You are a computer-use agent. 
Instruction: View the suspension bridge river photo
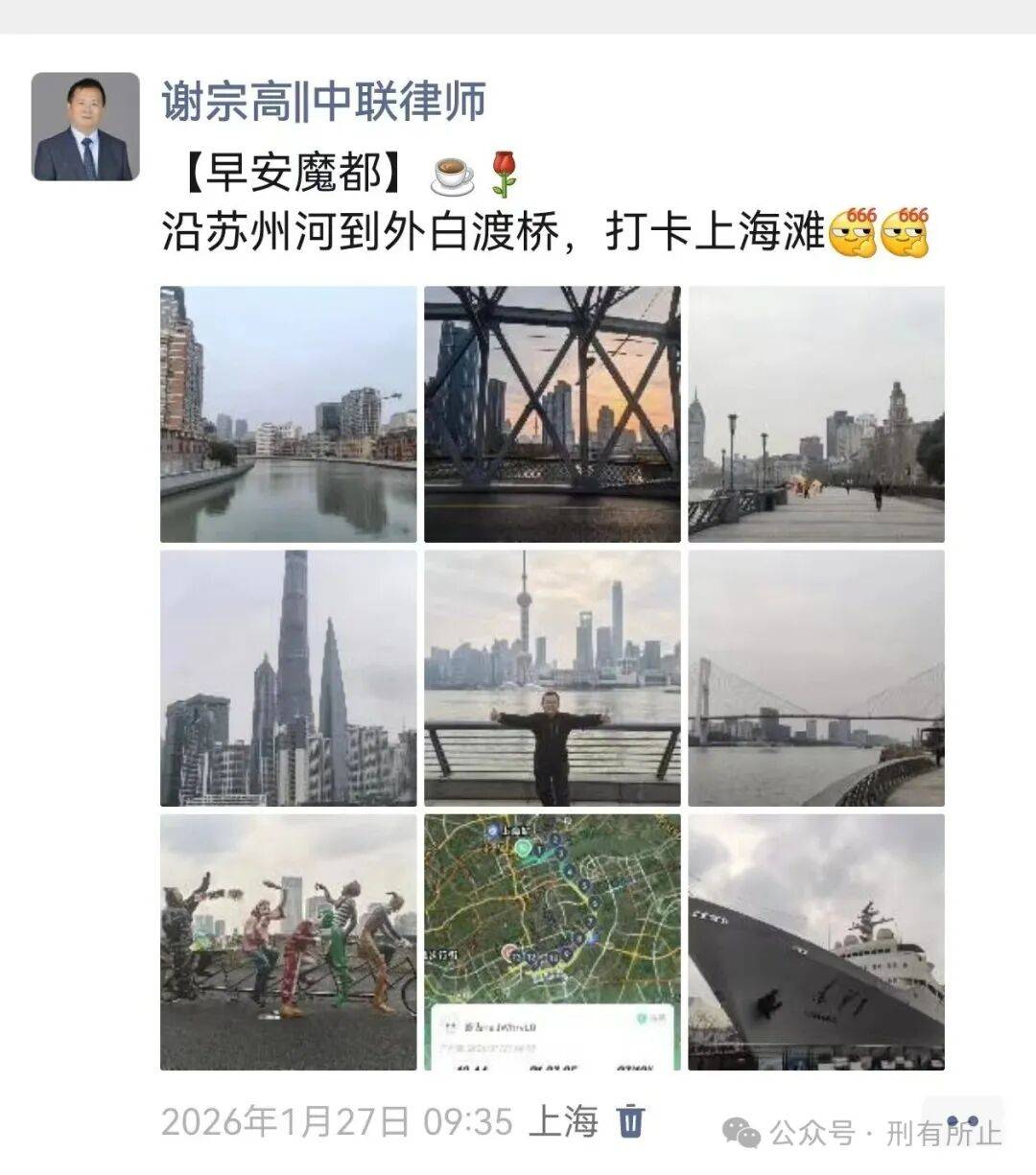815,677
